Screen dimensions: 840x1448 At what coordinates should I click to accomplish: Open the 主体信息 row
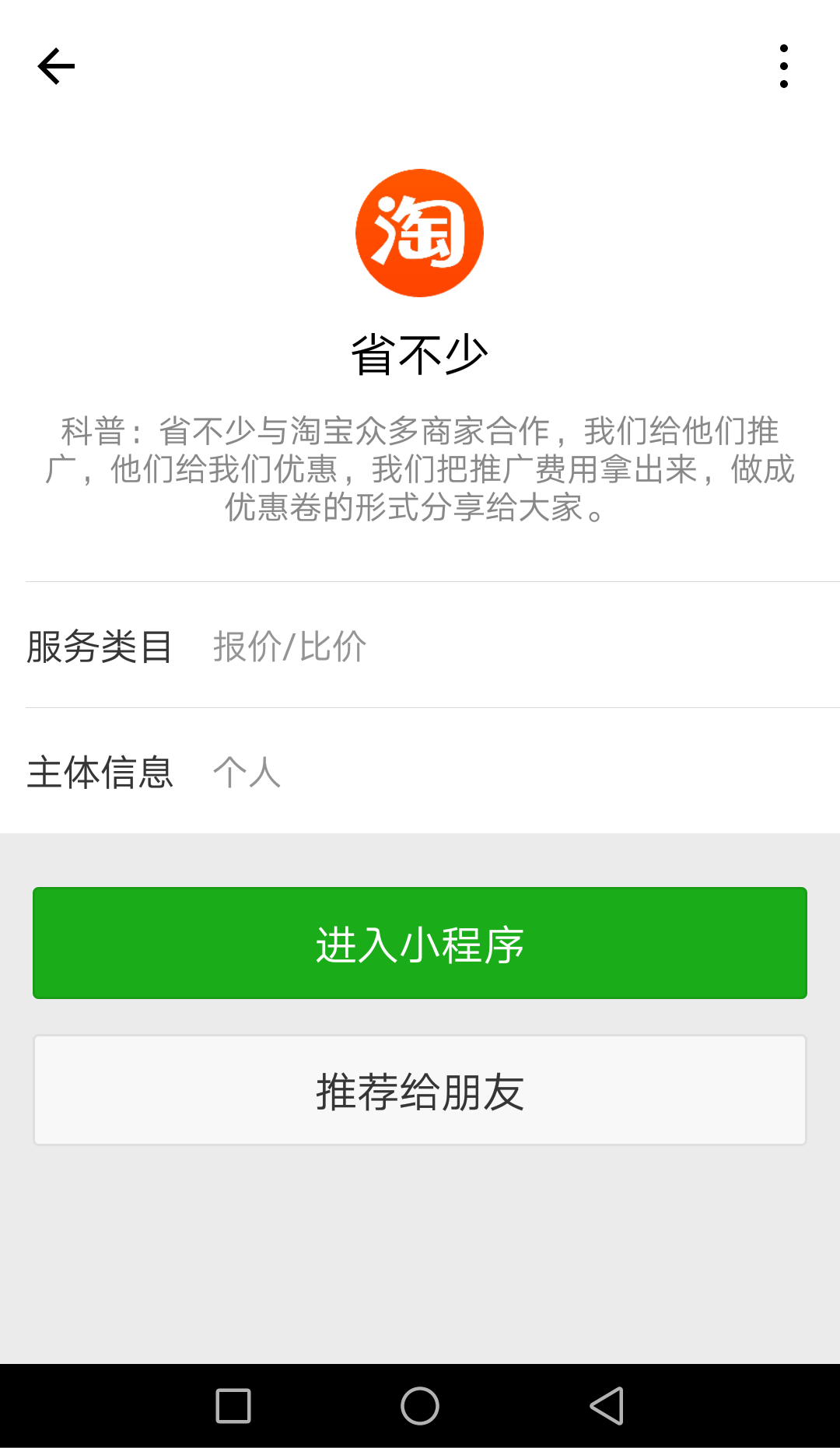(420, 772)
